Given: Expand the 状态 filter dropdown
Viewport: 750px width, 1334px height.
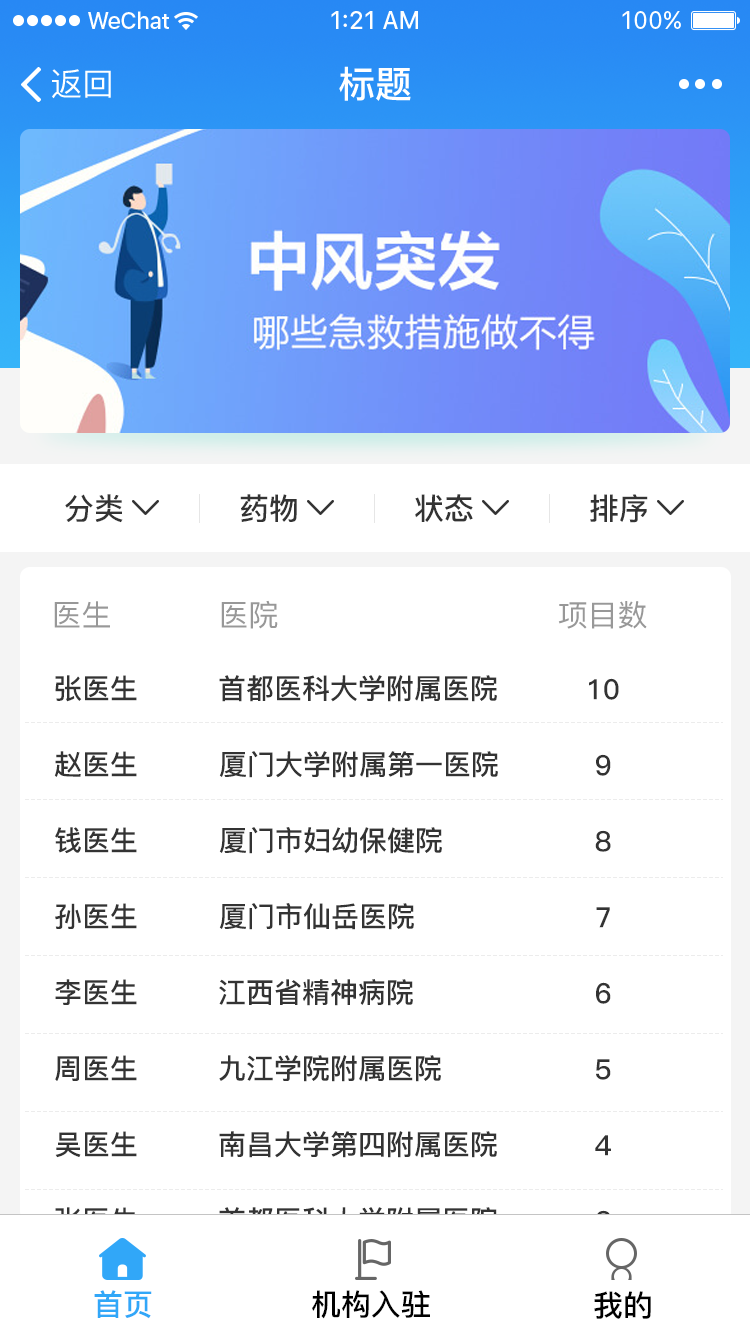Looking at the screenshot, I should [x=462, y=508].
